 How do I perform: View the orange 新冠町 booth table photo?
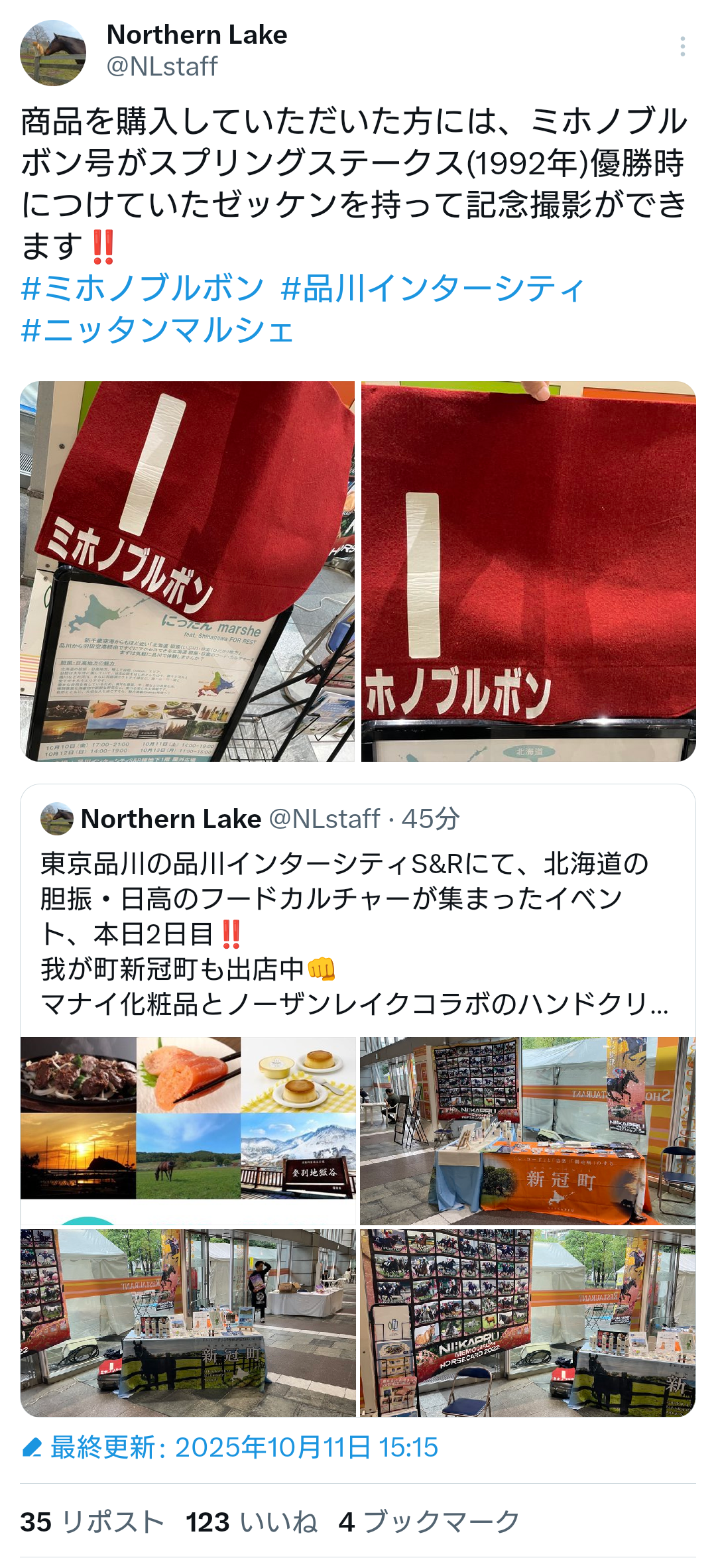tap(528, 1130)
